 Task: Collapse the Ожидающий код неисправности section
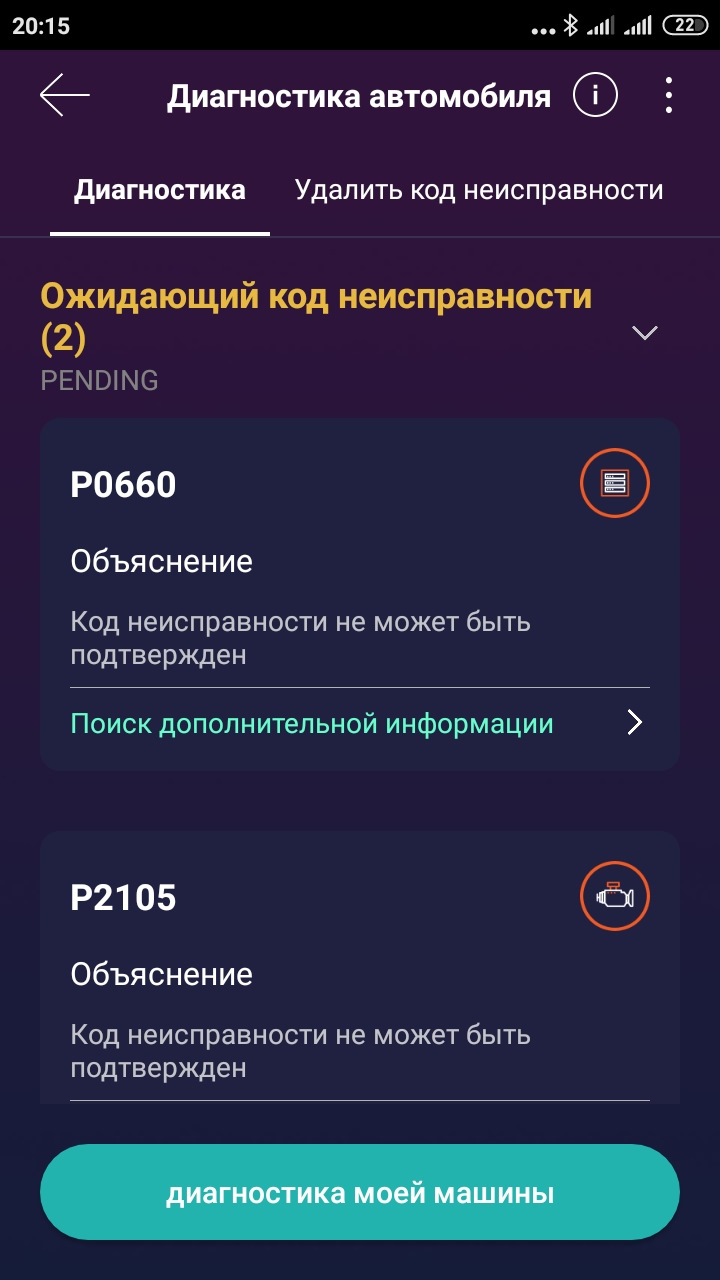[645, 333]
